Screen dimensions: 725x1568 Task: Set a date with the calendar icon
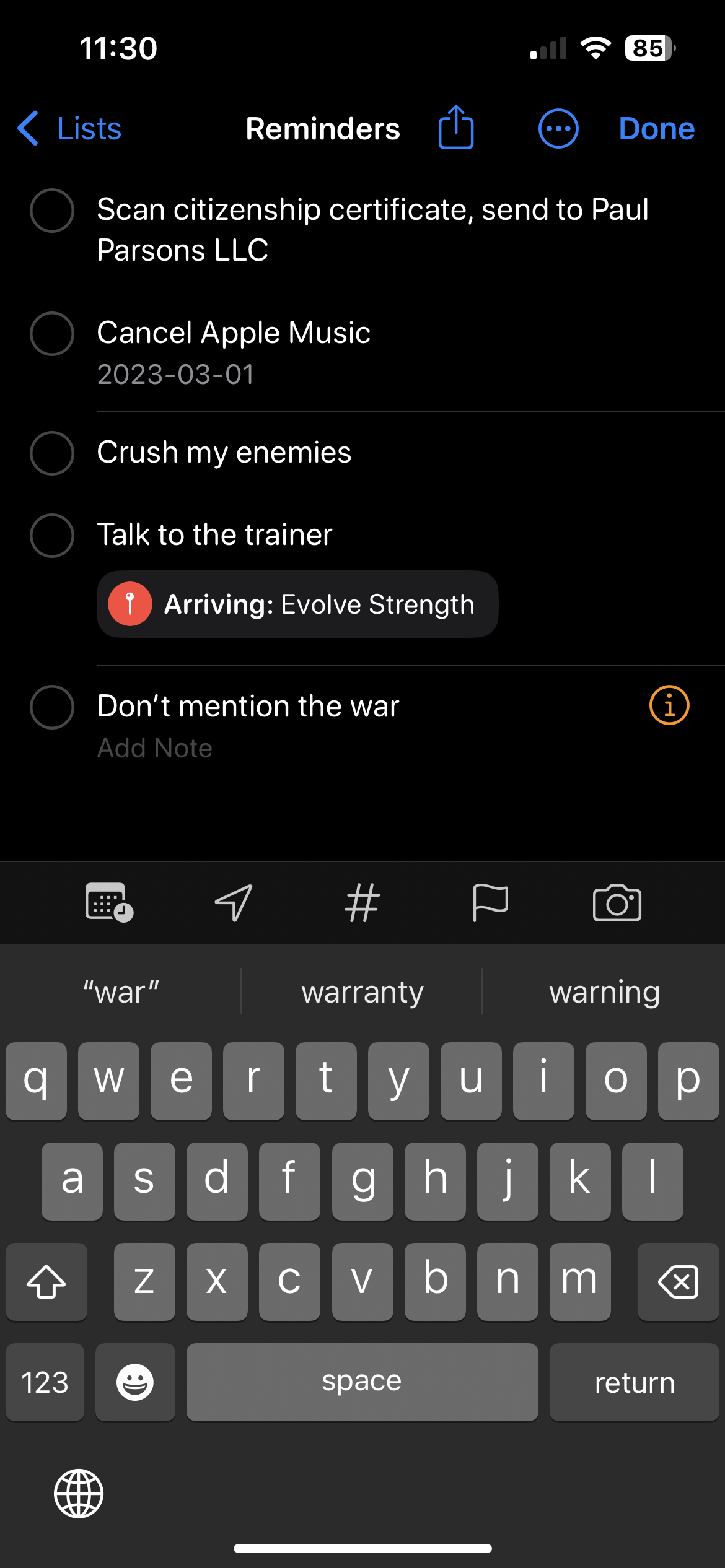(109, 902)
